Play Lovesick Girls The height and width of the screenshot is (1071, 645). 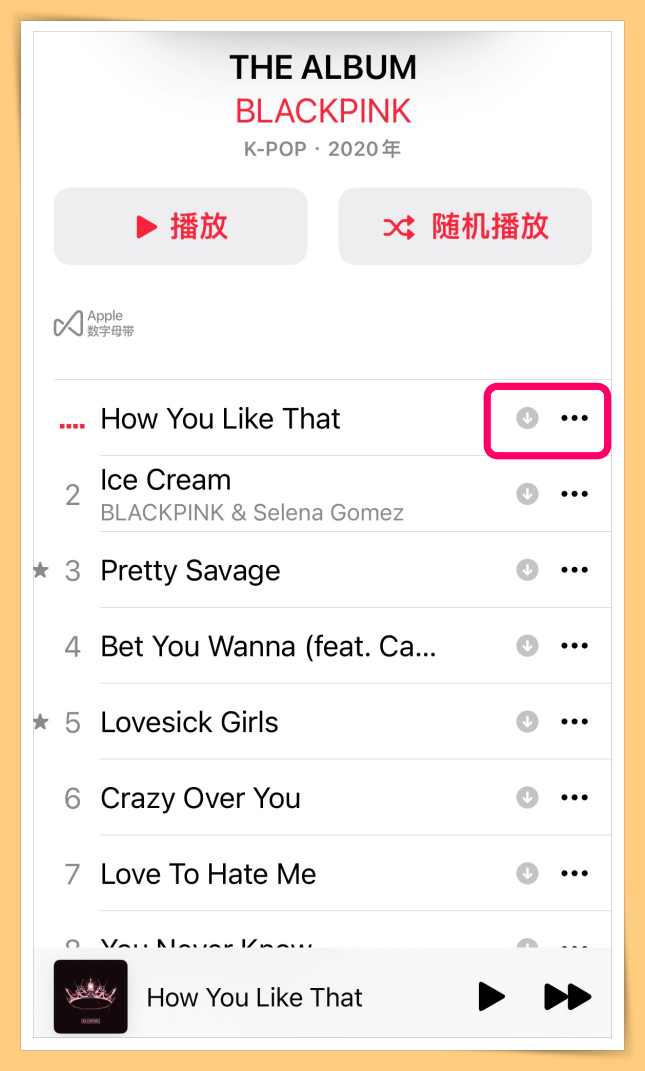(189, 722)
